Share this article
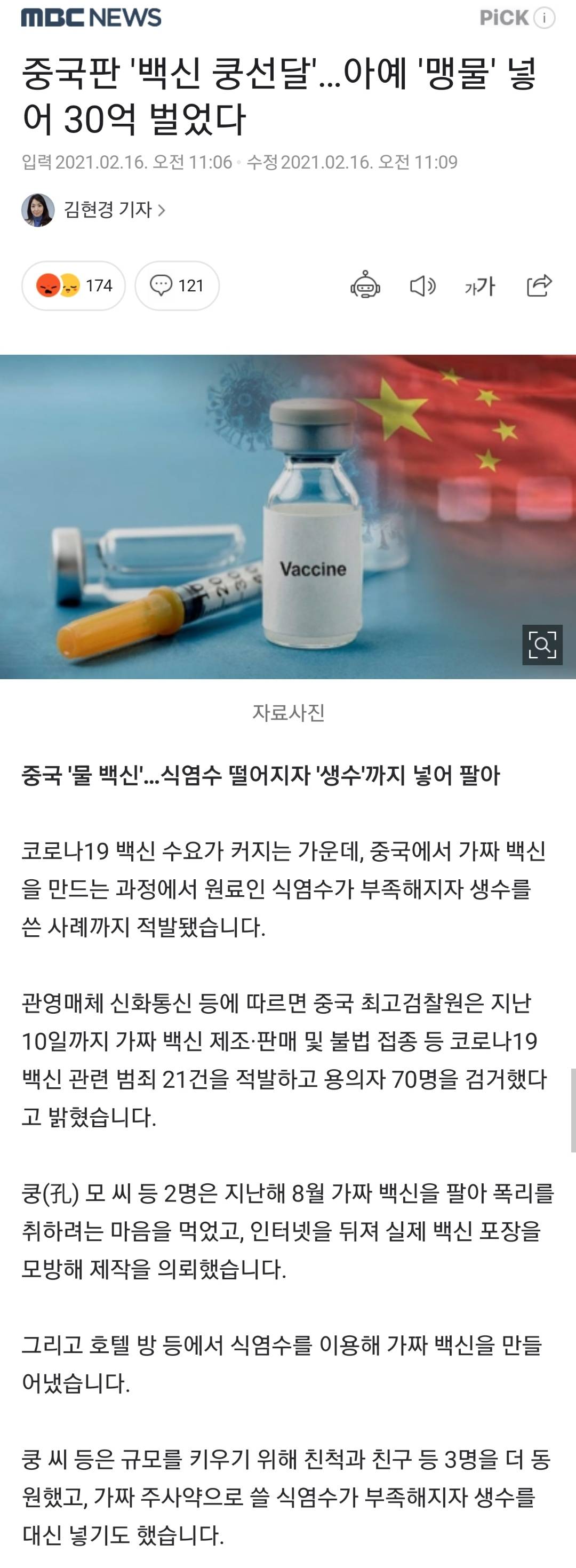The width and height of the screenshot is (576, 1568). (538, 285)
